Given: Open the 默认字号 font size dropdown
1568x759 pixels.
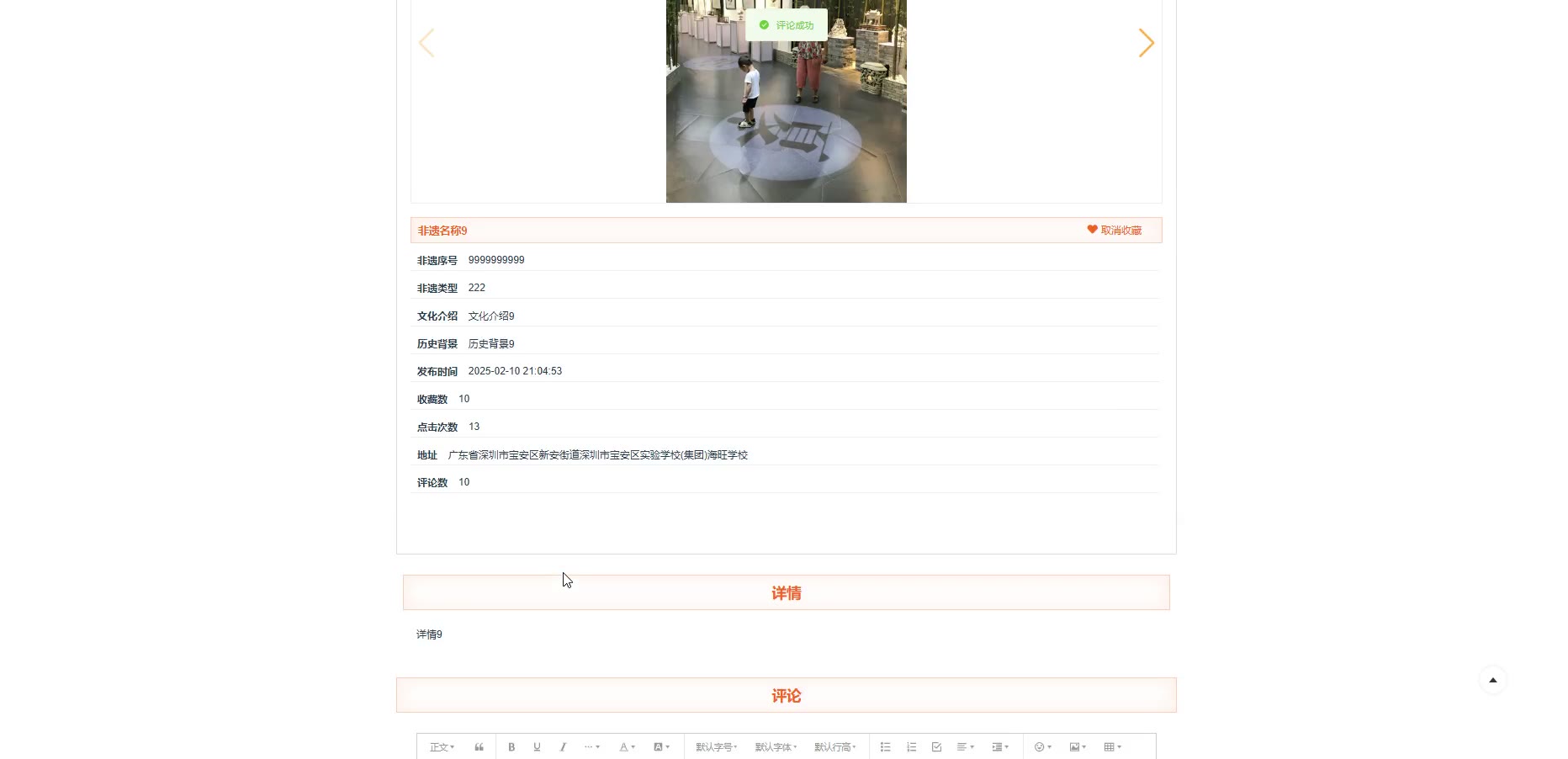Looking at the screenshot, I should click(716, 747).
